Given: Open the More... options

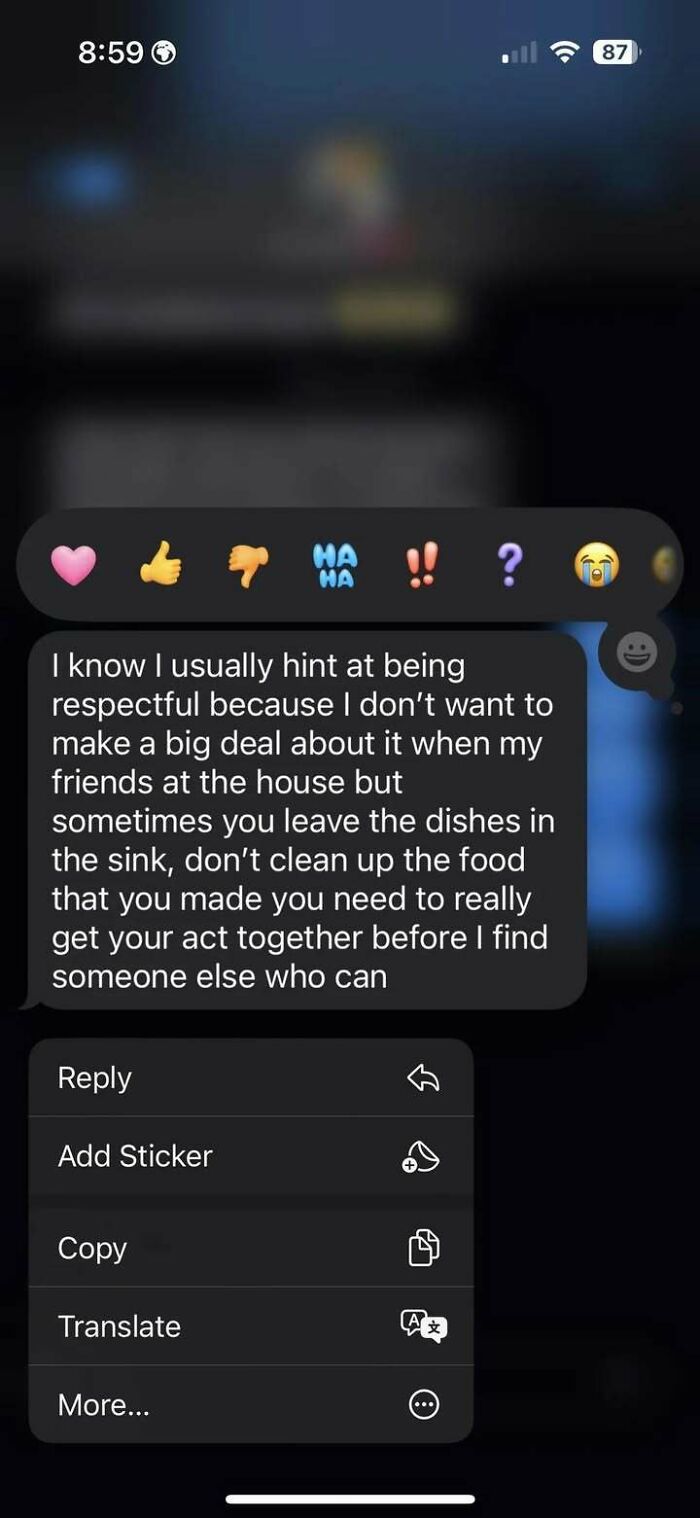Looking at the screenshot, I should (x=250, y=1405).
